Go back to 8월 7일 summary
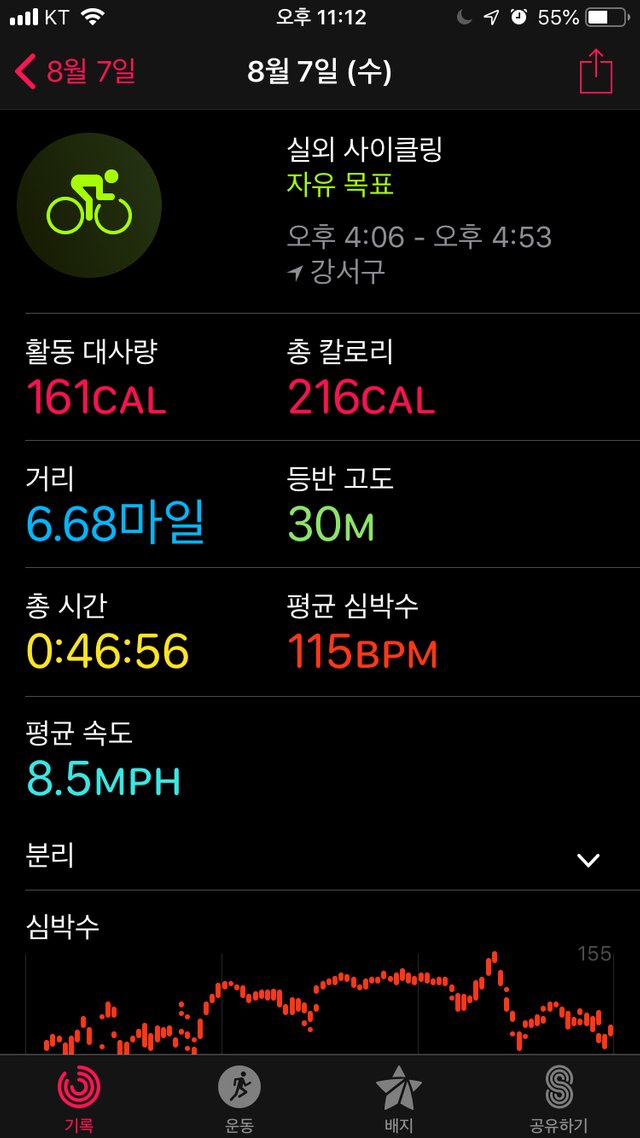Viewport: 640px width, 1138px height. [75, 73]
